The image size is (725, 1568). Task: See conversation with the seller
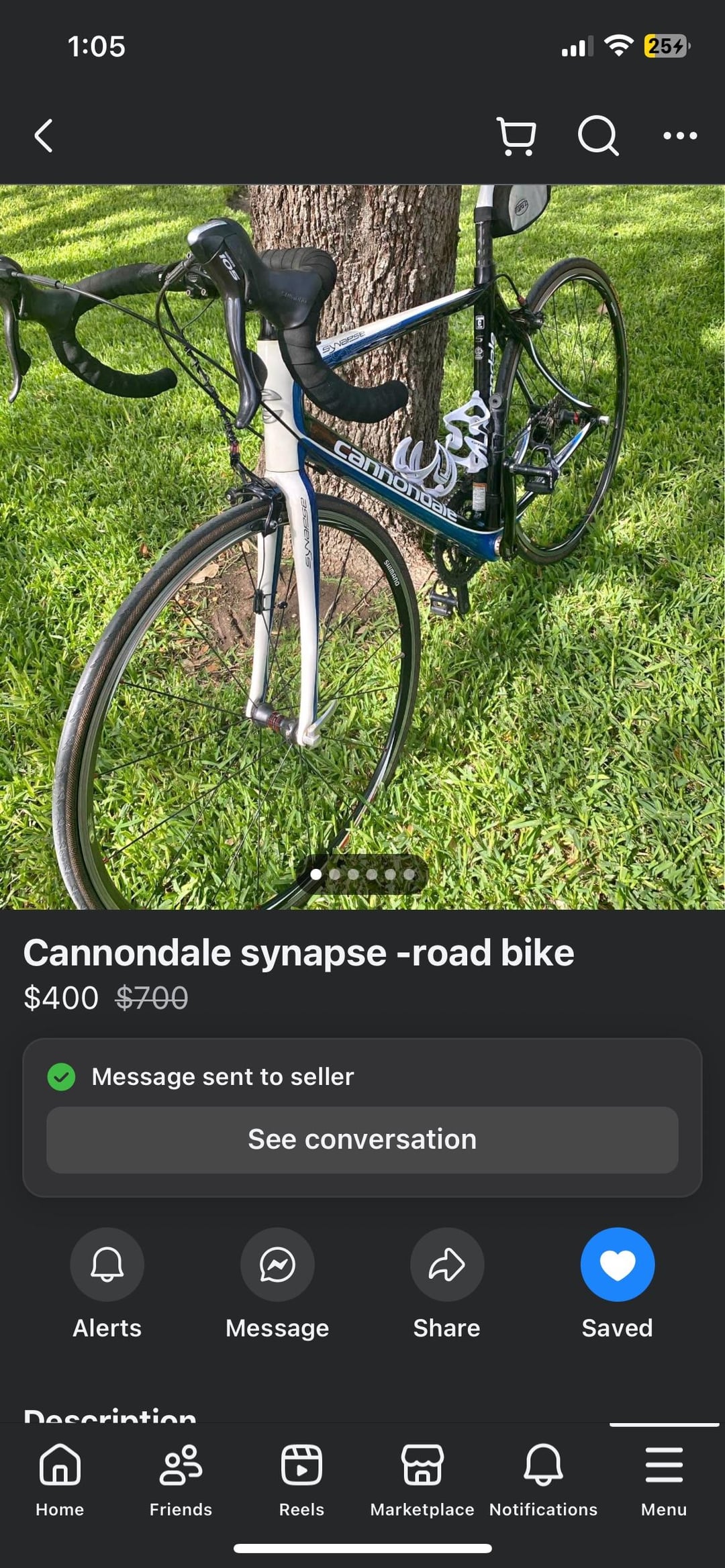click(x=362, y=1139)
